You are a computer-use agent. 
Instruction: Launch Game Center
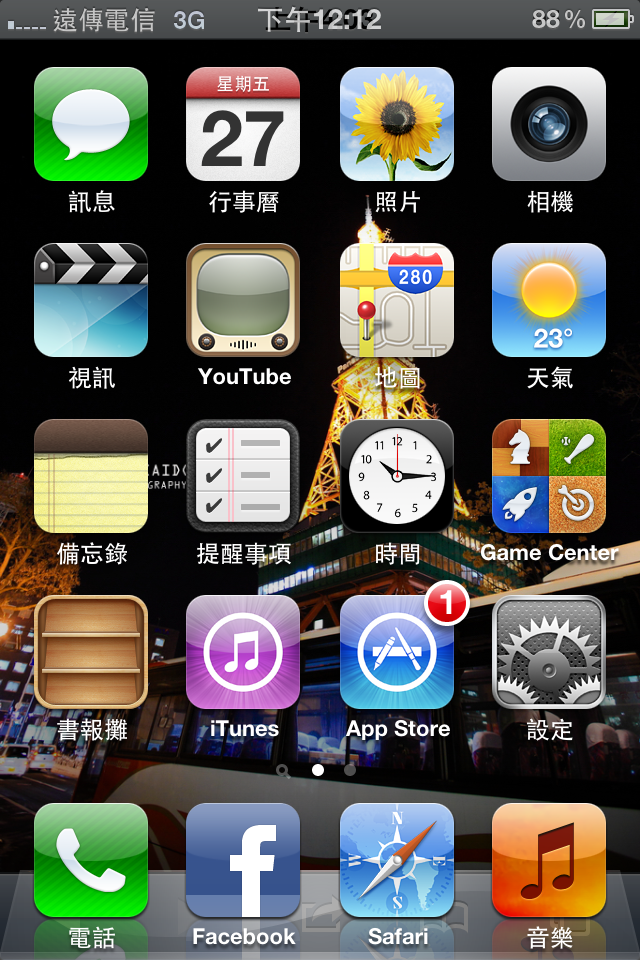coord(549,476)
